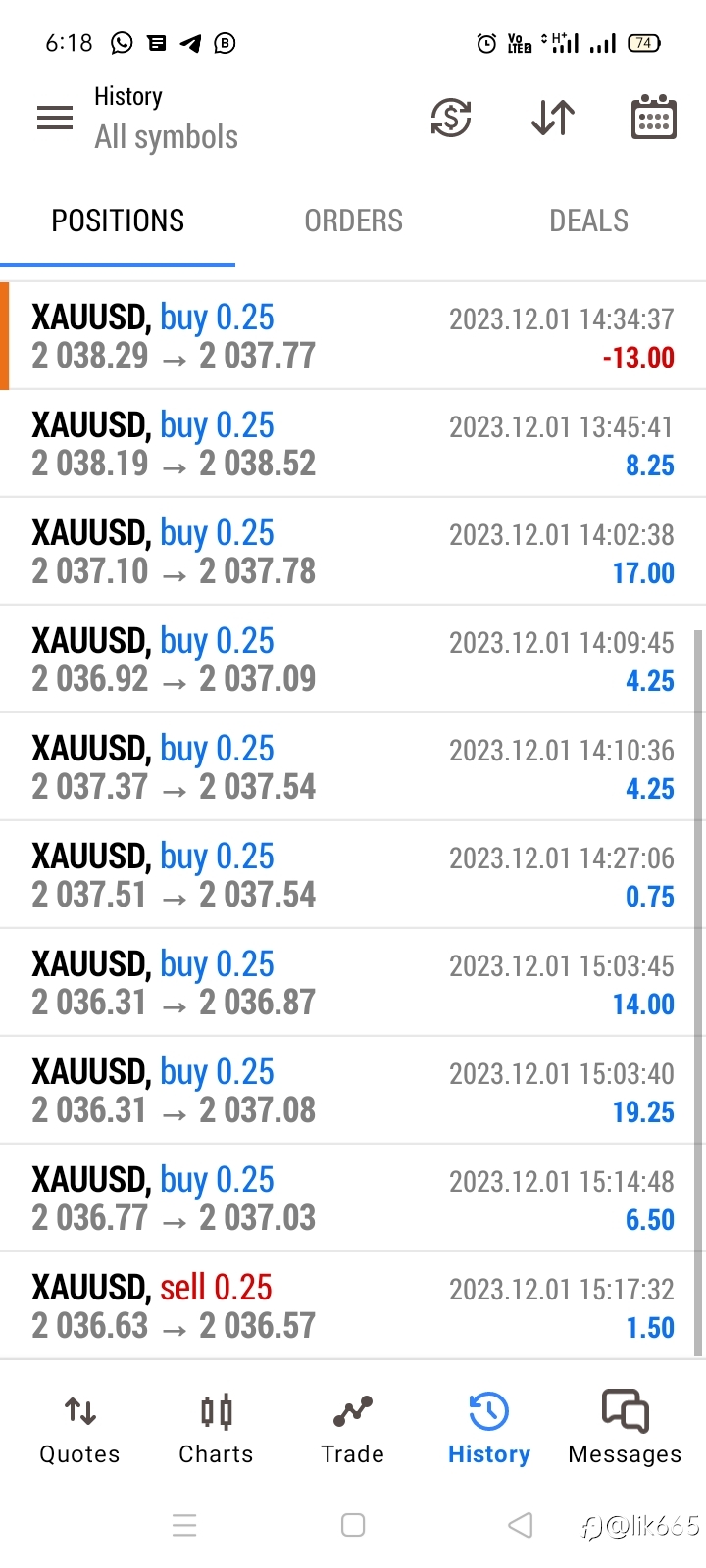Expand the XAUUSD position with 8.25 profit

[x=353, y=444]
